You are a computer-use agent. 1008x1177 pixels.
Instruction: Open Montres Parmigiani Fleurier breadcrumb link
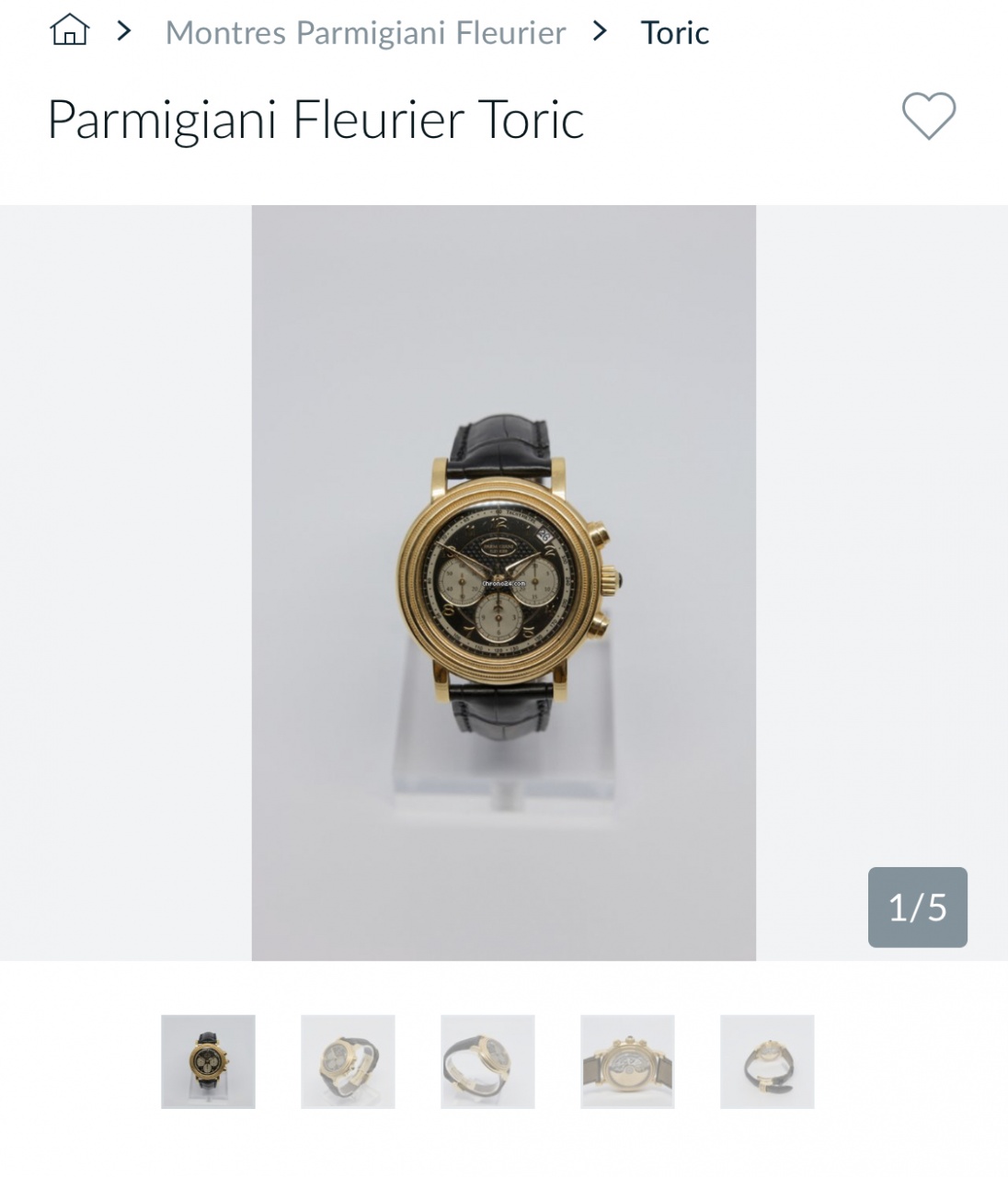(365, 33)
